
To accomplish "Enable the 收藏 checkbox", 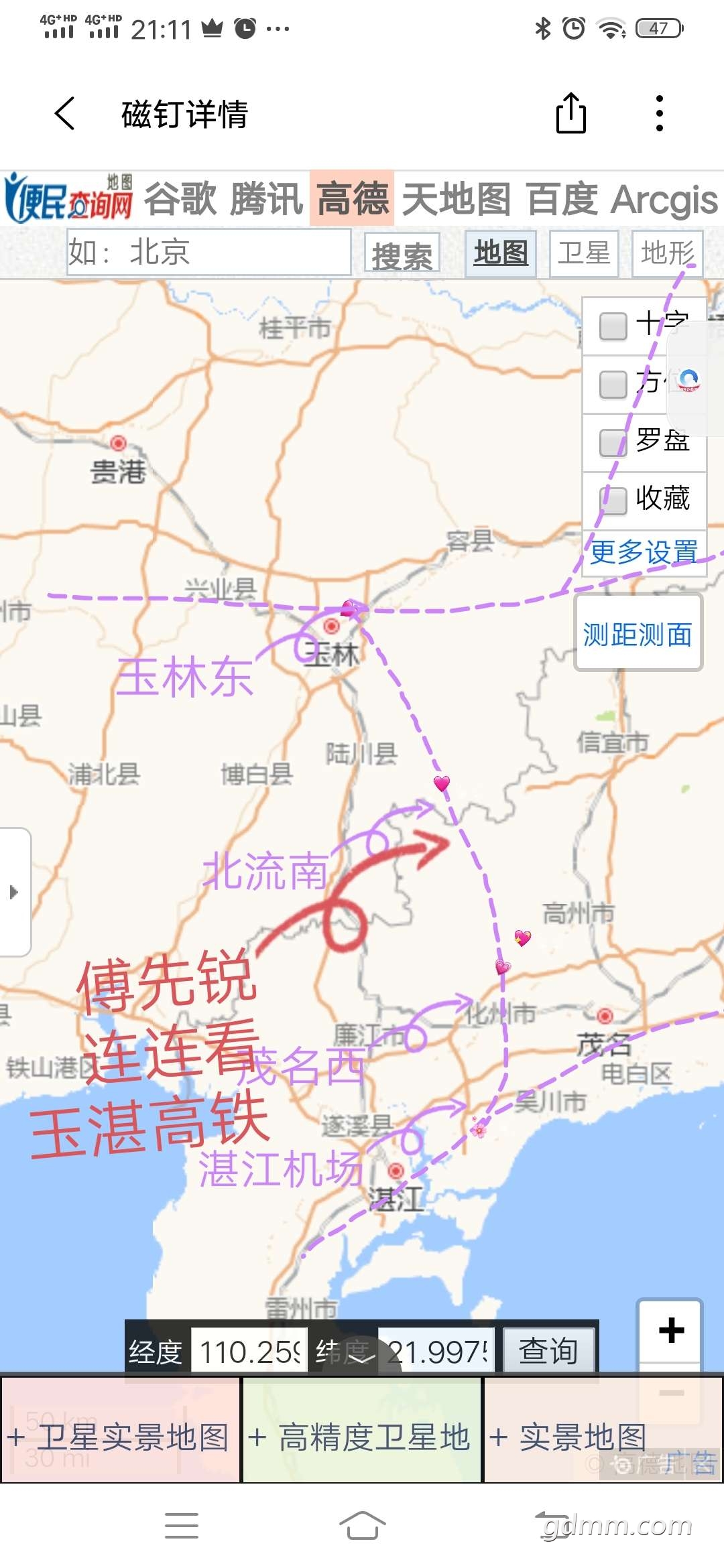I will 613,500.
